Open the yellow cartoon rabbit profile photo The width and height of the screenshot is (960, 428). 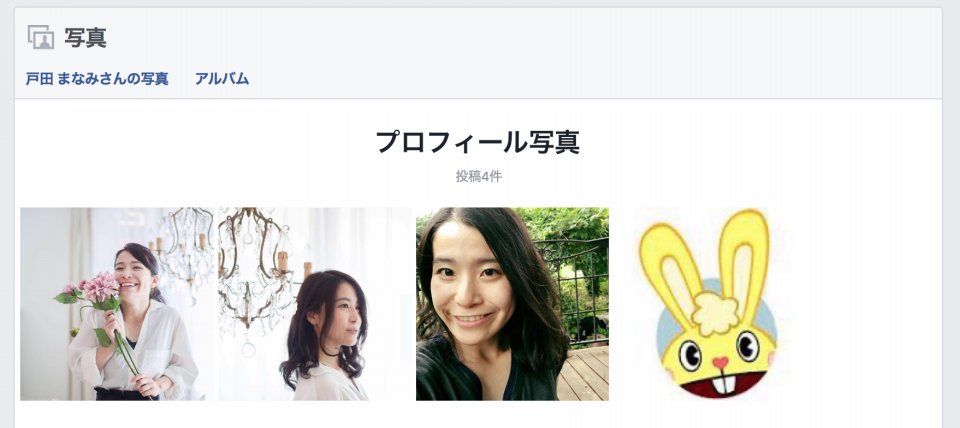710,304
